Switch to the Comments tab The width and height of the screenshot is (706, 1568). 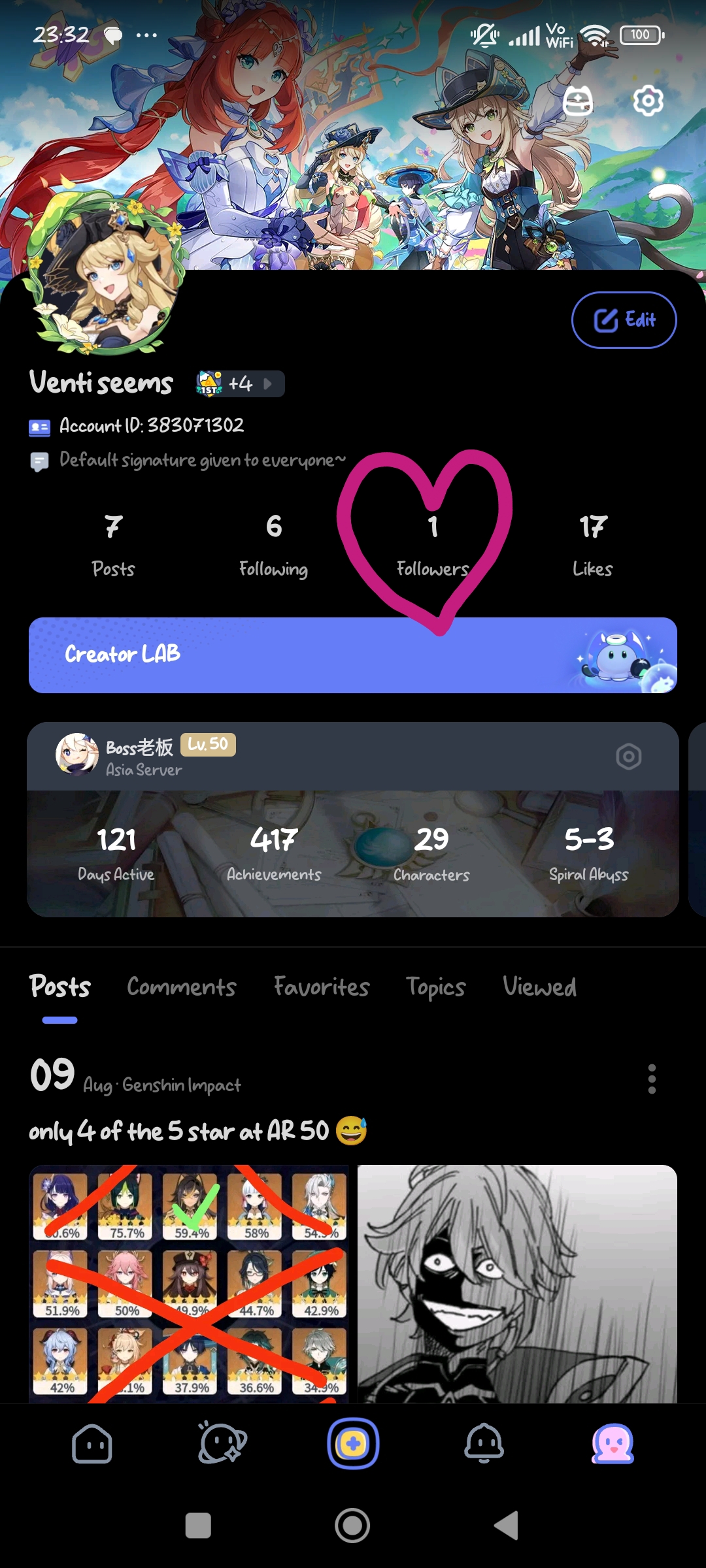click(181, 987)
